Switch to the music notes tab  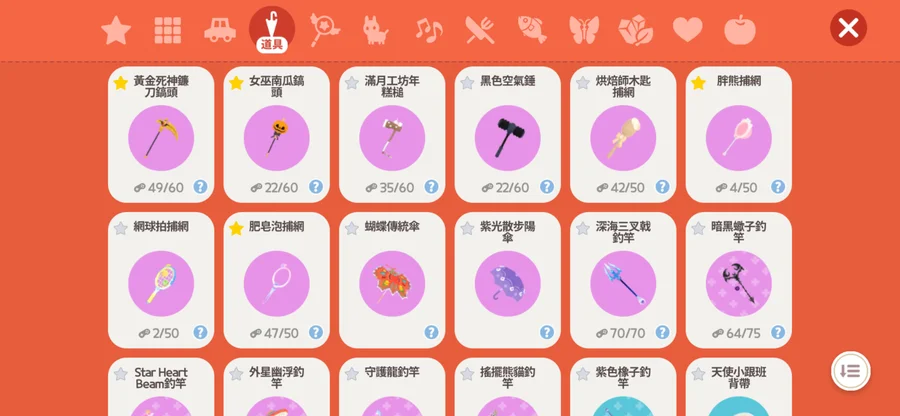click(428, 30)
